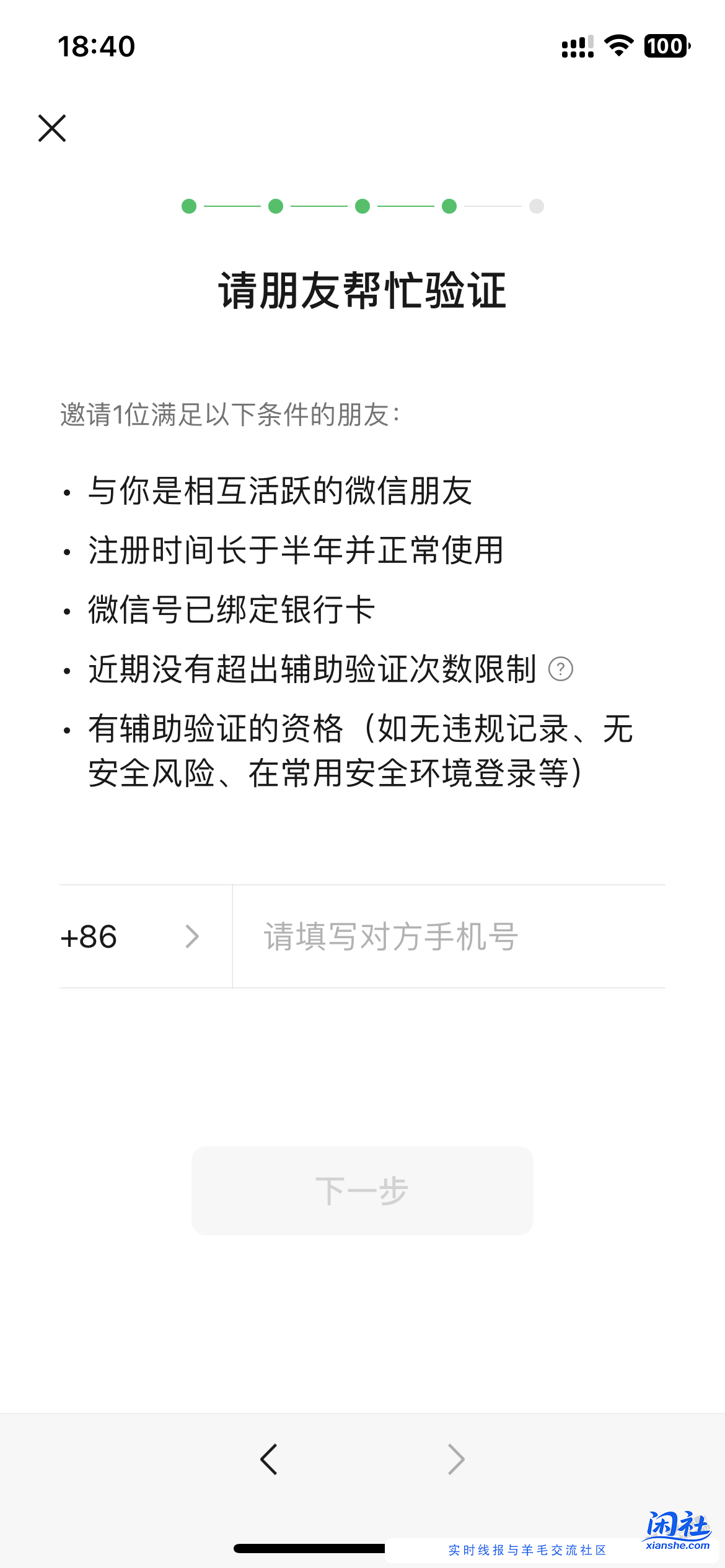Select the fourth green step indicator
Screen dimensions: 725x1568
pos(448,206)
